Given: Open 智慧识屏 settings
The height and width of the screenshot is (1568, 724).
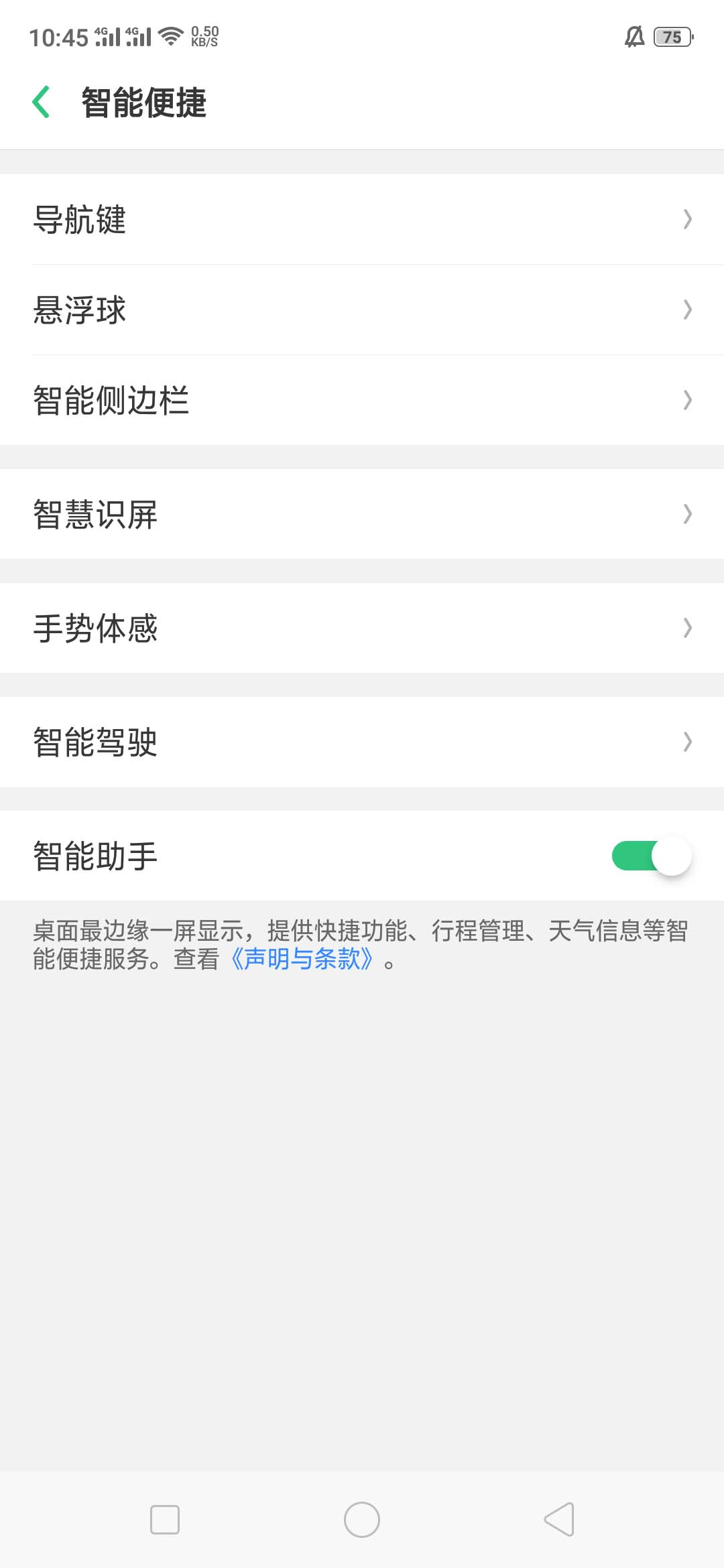Looking at the screenshot, I should [x=362, y=514].
